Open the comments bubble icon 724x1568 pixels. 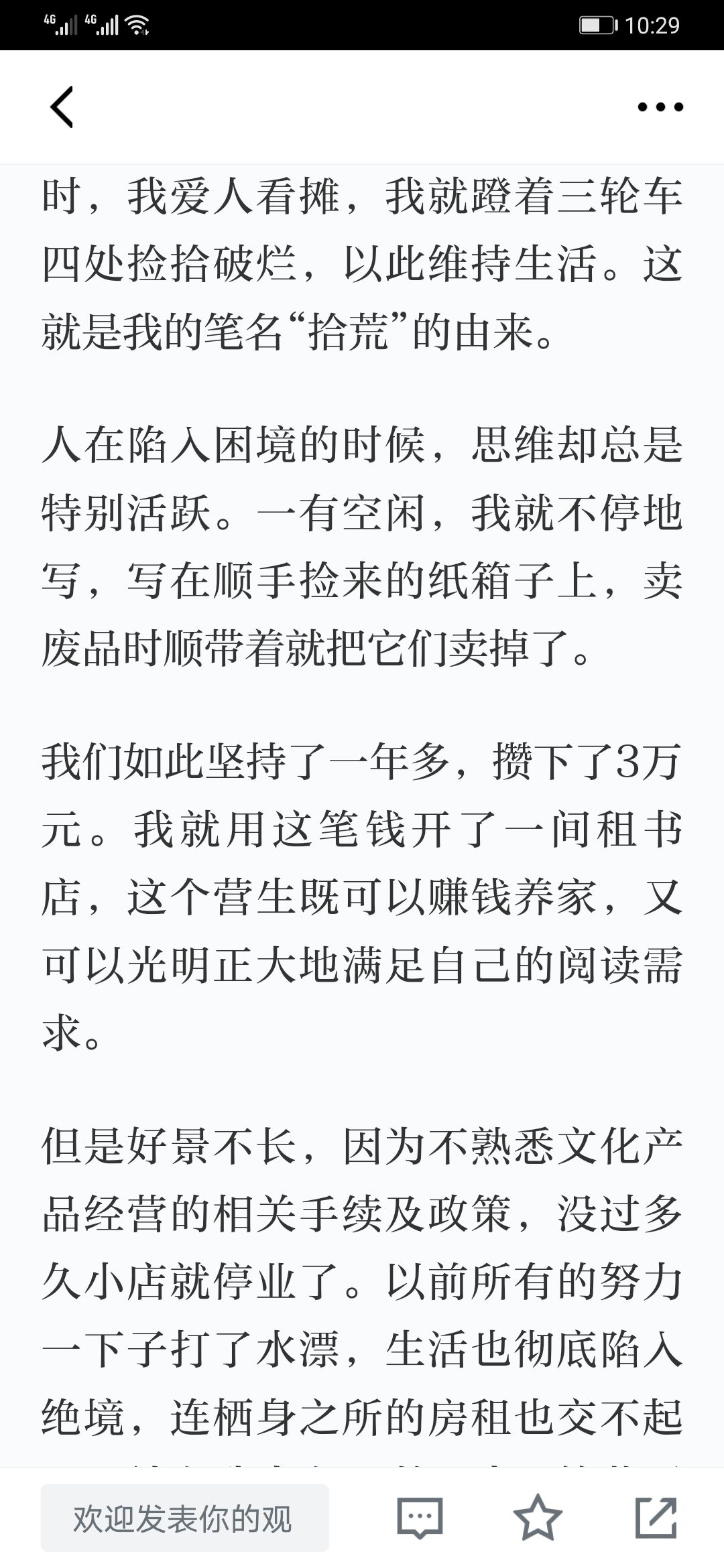point(420,1518)
